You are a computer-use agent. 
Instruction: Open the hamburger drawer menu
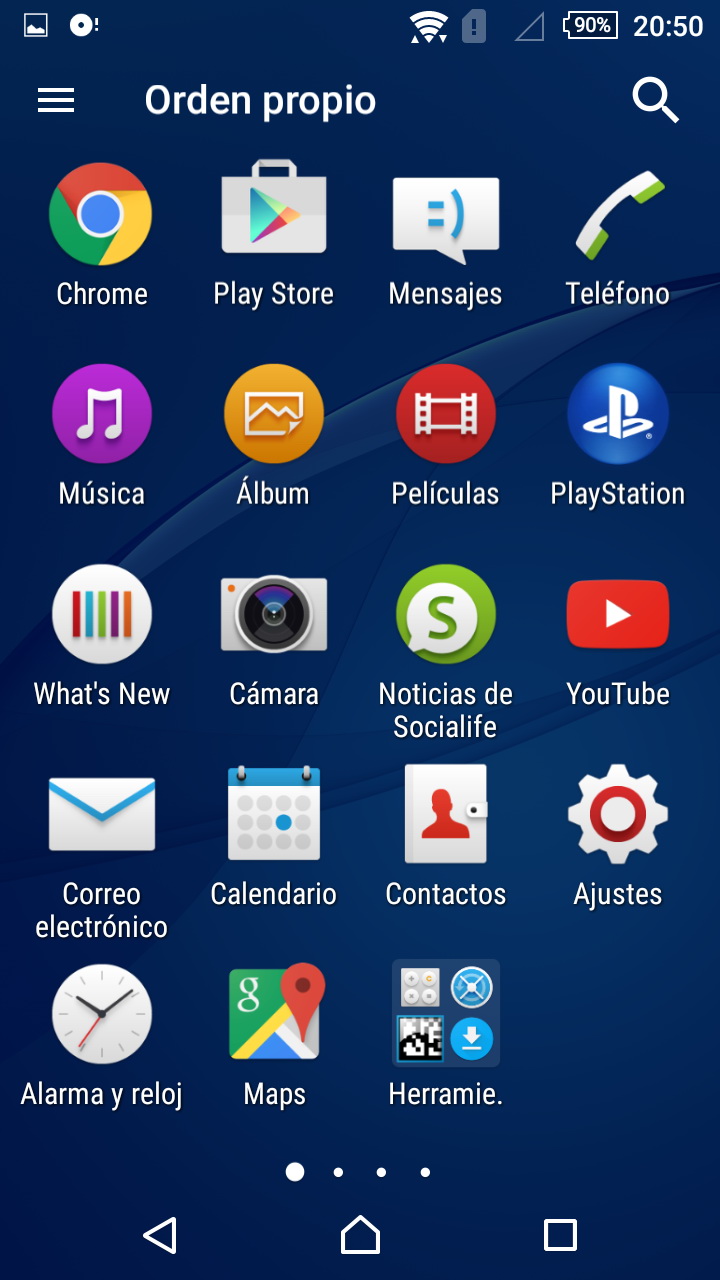coord(56,100)
